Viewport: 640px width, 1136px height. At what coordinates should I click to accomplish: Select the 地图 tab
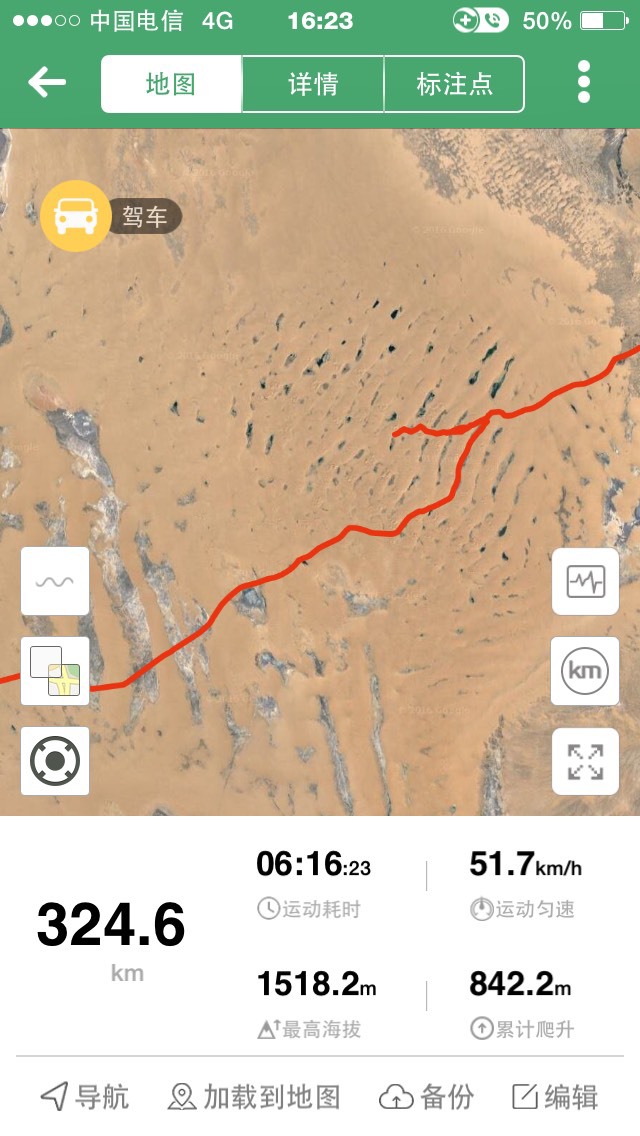pyautogui.click(x=171, y=84)
